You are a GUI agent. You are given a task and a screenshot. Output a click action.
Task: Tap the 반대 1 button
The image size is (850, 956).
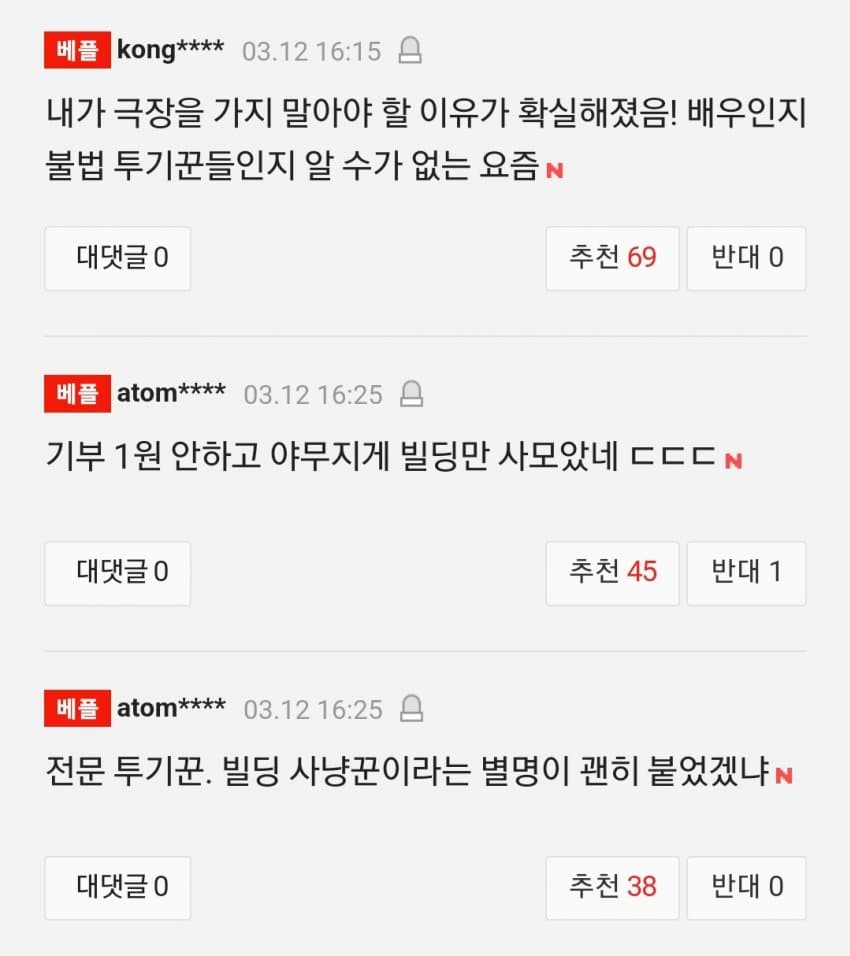click(x=746, y=573)
